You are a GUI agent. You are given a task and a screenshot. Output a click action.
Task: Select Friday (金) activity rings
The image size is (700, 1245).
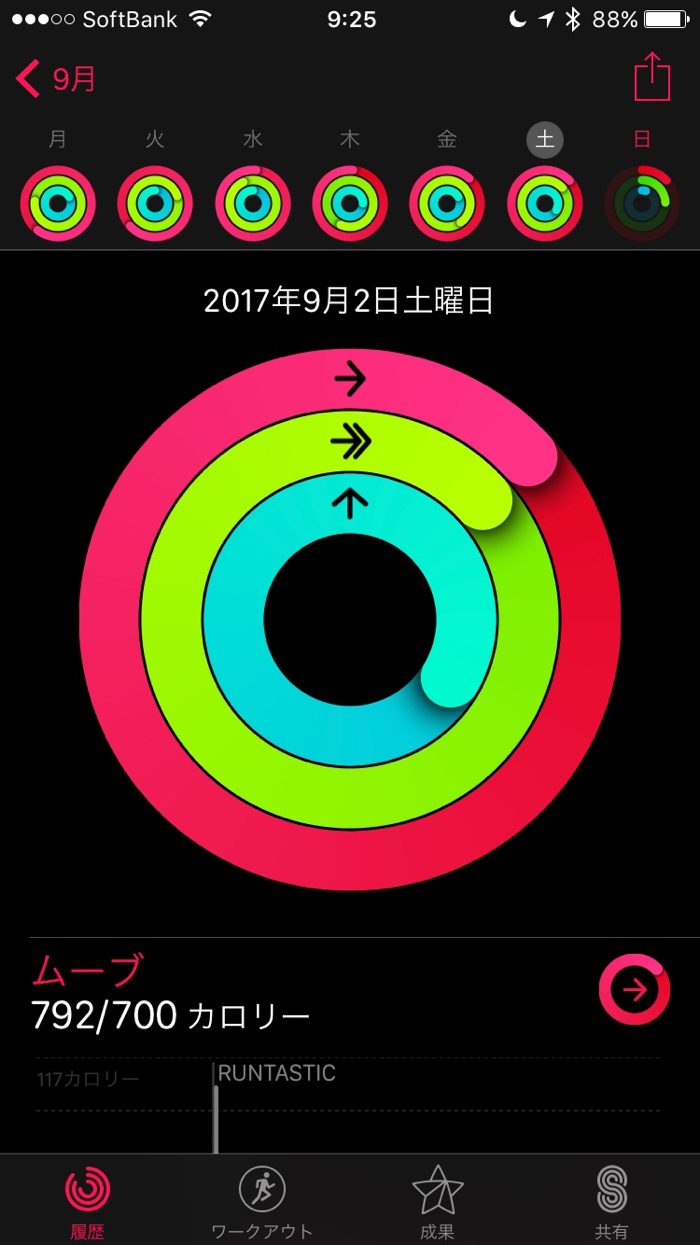pos(447,203)
